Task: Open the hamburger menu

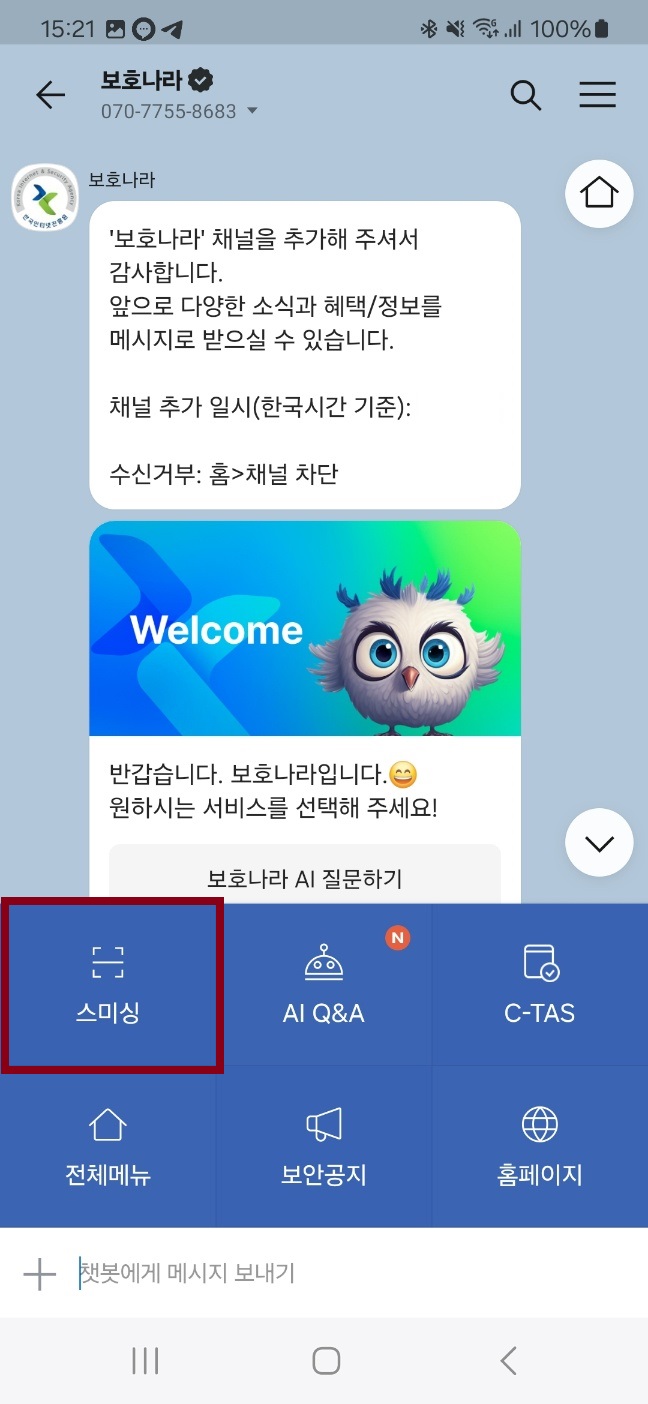Action: coord(597,95)
